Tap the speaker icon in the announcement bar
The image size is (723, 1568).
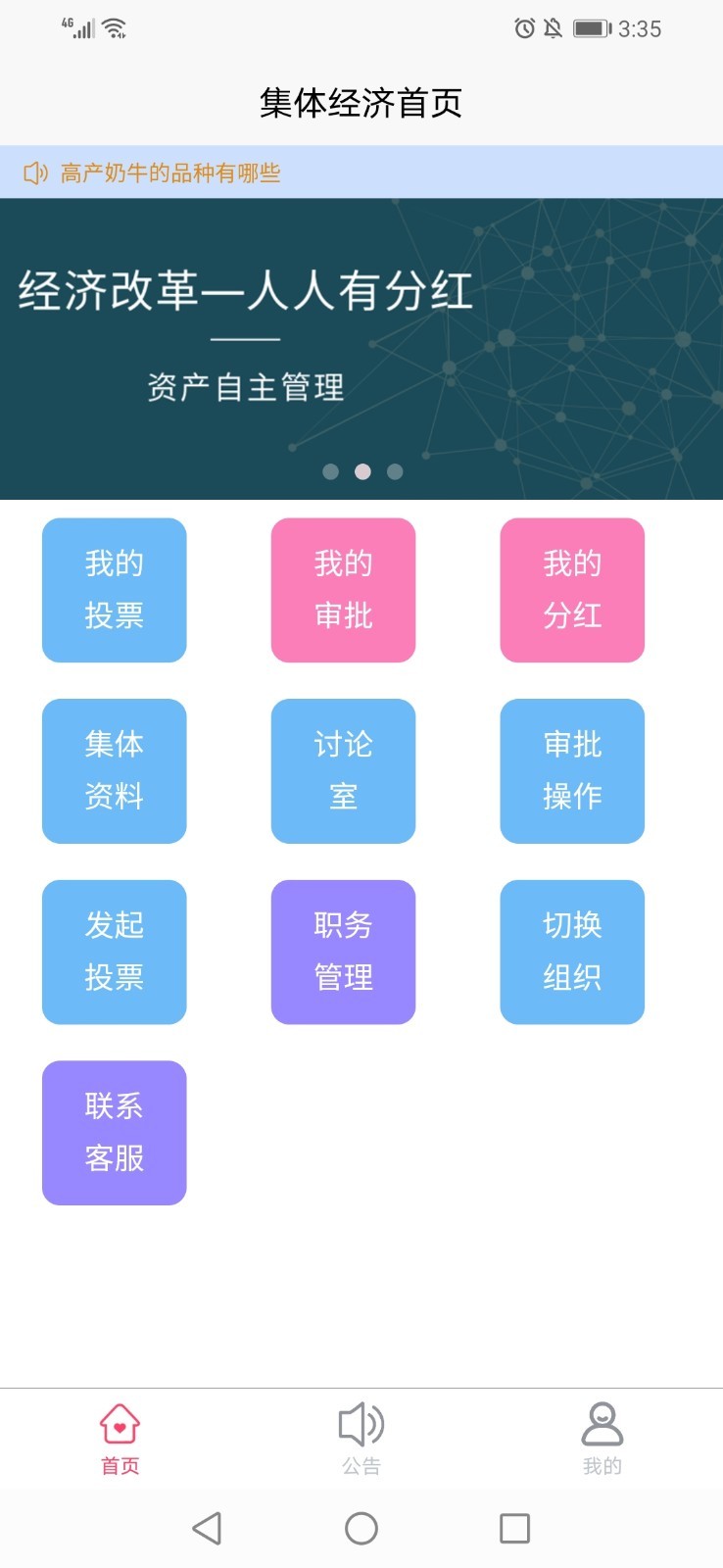(x=34, y=172)
